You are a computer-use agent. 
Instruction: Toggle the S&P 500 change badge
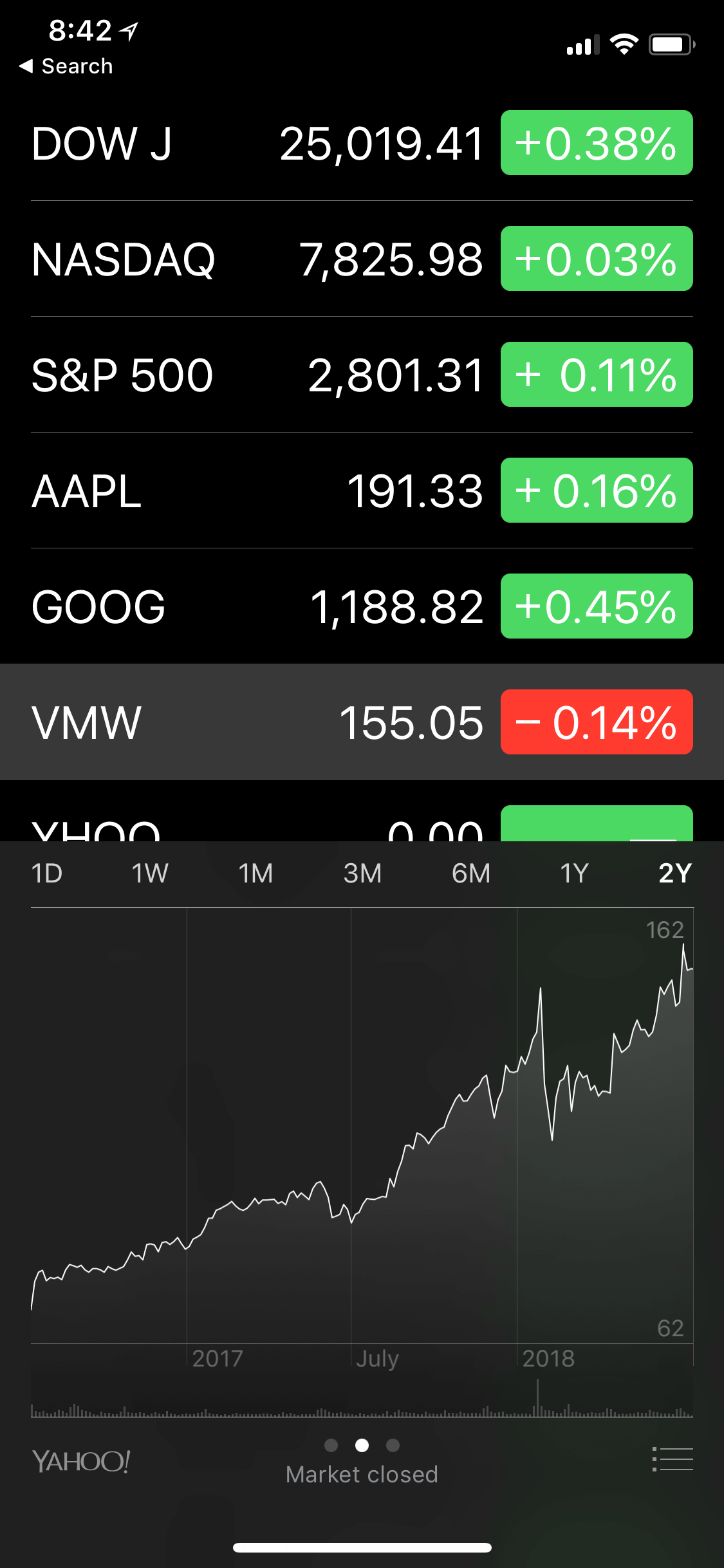(x=596, y=375)
